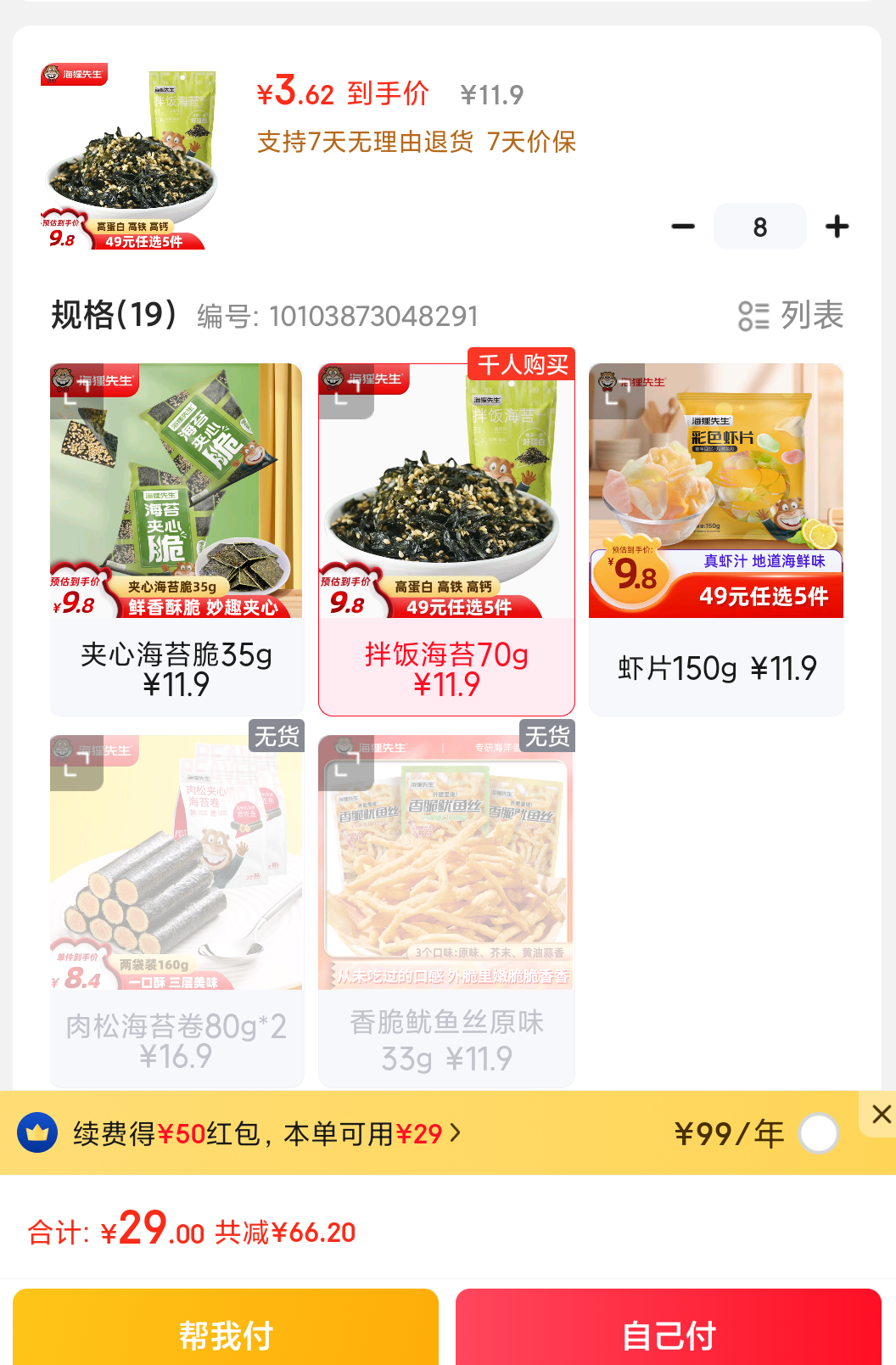
Task: Tap the crown icon on the renewal banner
Action: pyautogui.click(x=36, y=1133)
